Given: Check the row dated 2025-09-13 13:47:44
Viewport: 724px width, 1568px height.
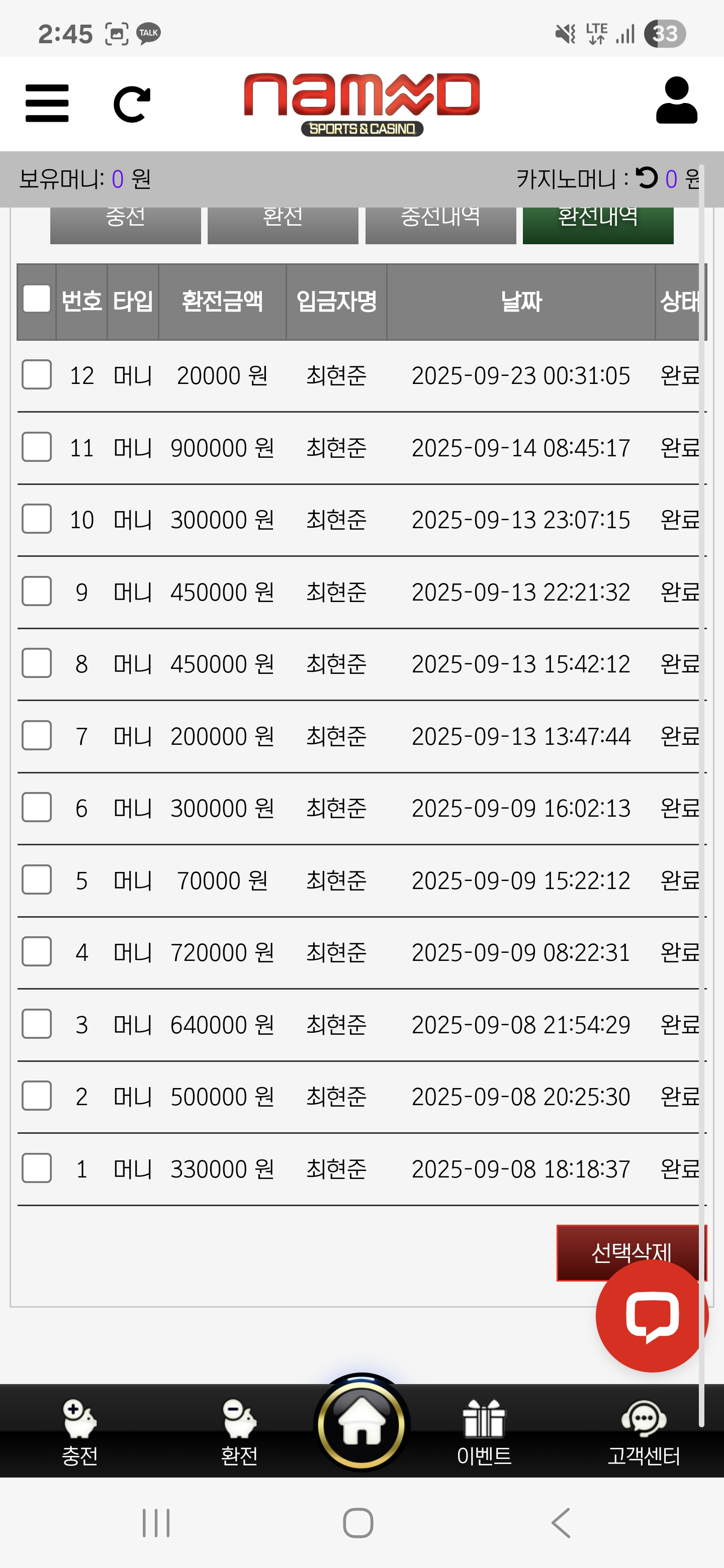Looking at the screenshot, I should pos(37,735).
